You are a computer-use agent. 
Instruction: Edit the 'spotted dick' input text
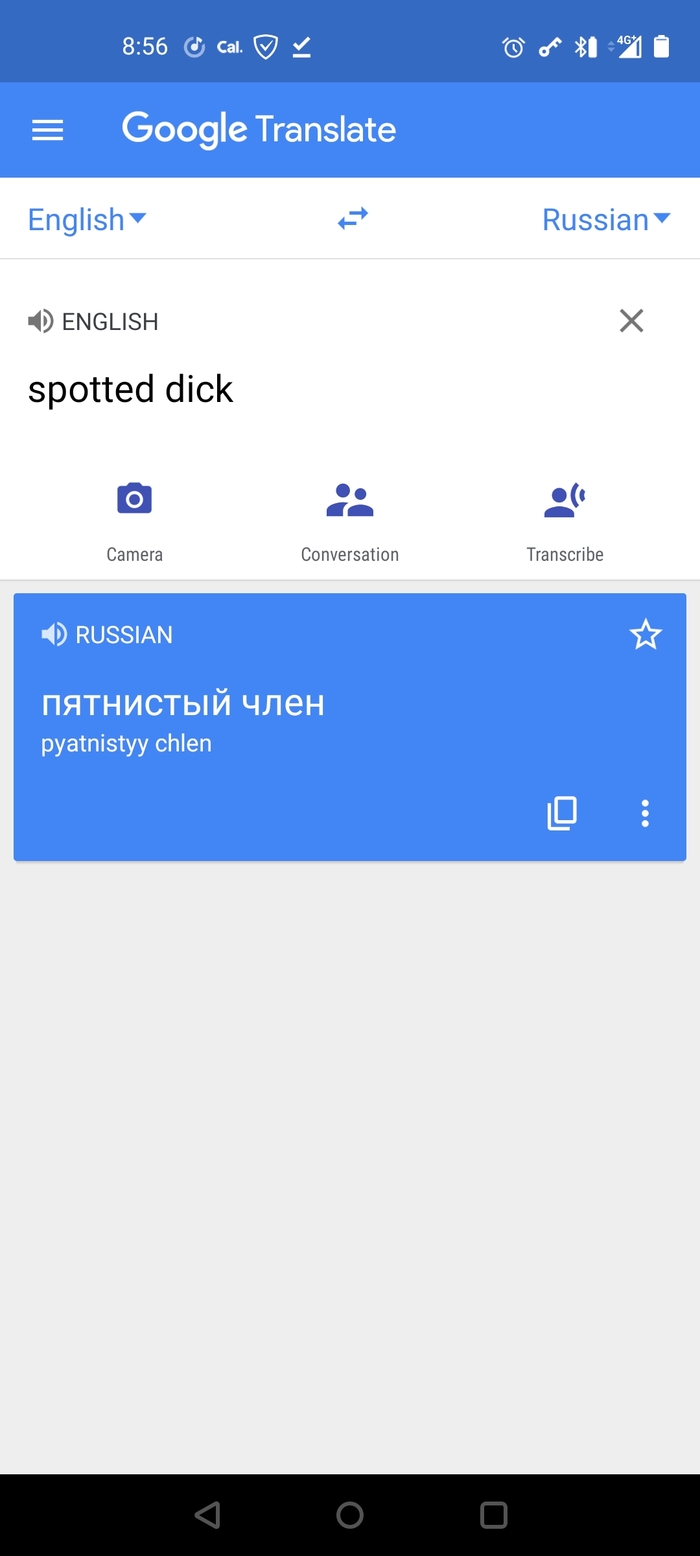tap(130, 389)
